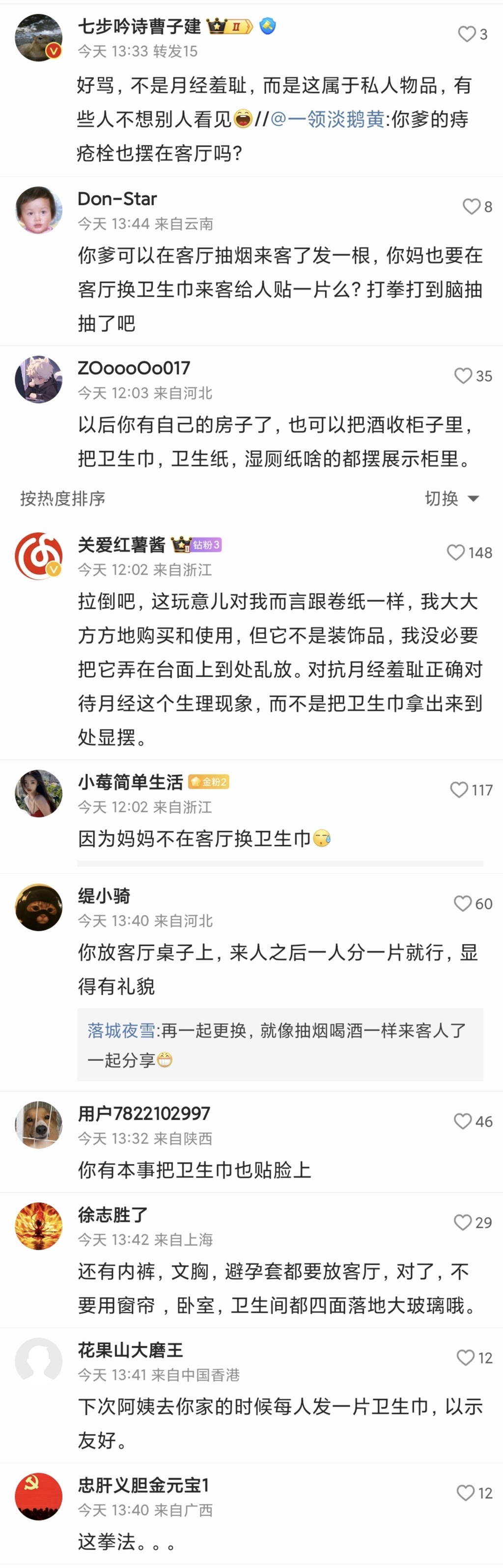
Task: Open the @一领淡鹅黄 mention link
Action: point(327,119)
